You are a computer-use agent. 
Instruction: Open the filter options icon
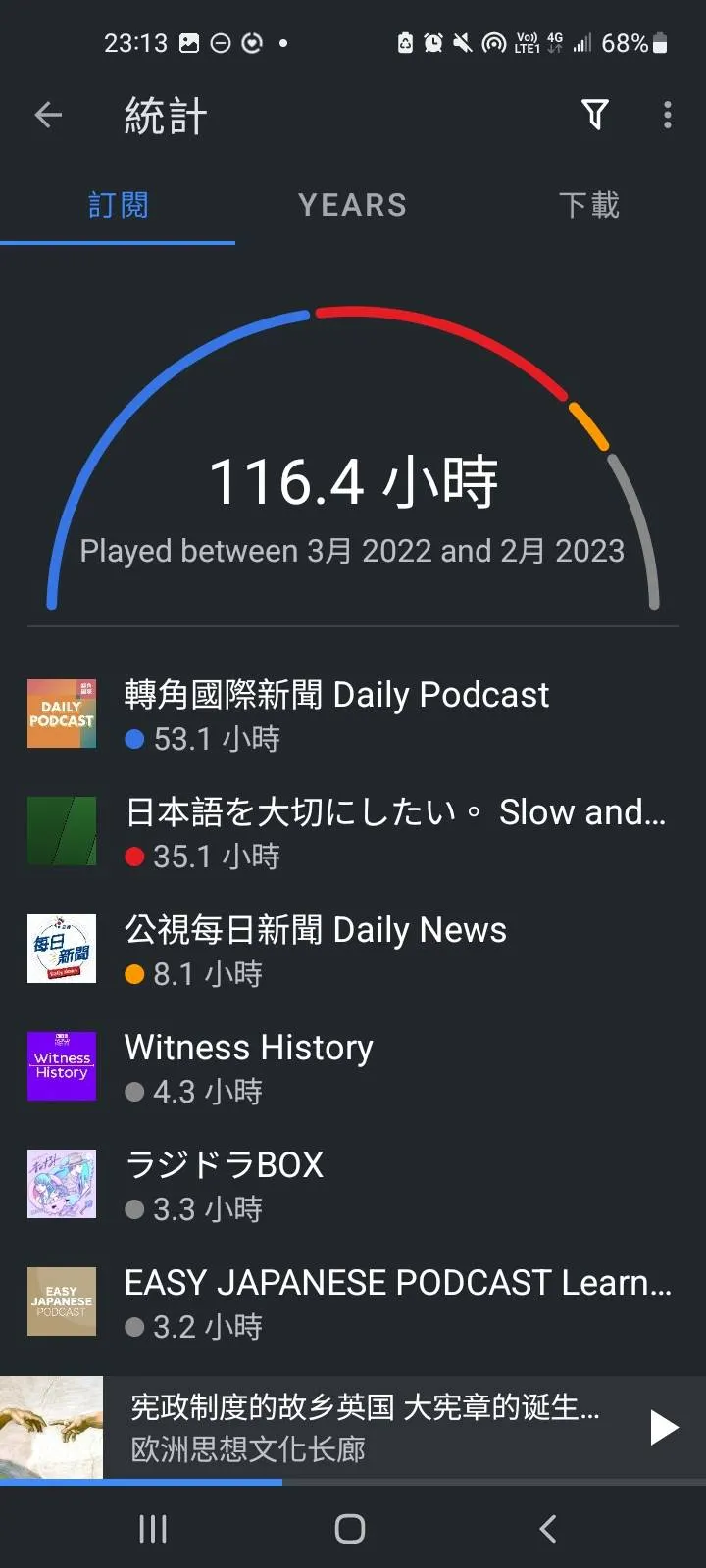point(595,115)
